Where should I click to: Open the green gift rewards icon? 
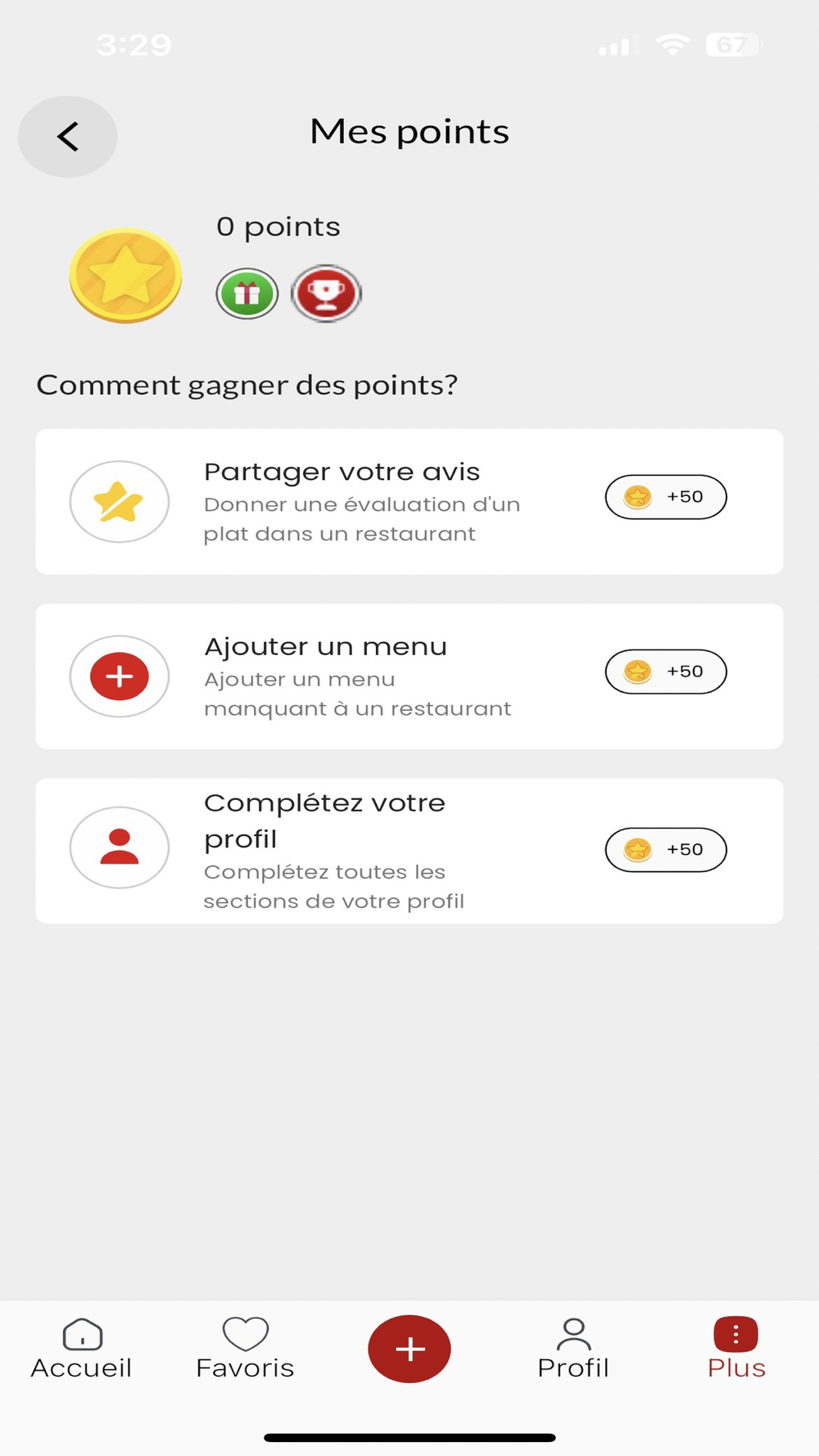pyautogui.click(x=247, y=293)
